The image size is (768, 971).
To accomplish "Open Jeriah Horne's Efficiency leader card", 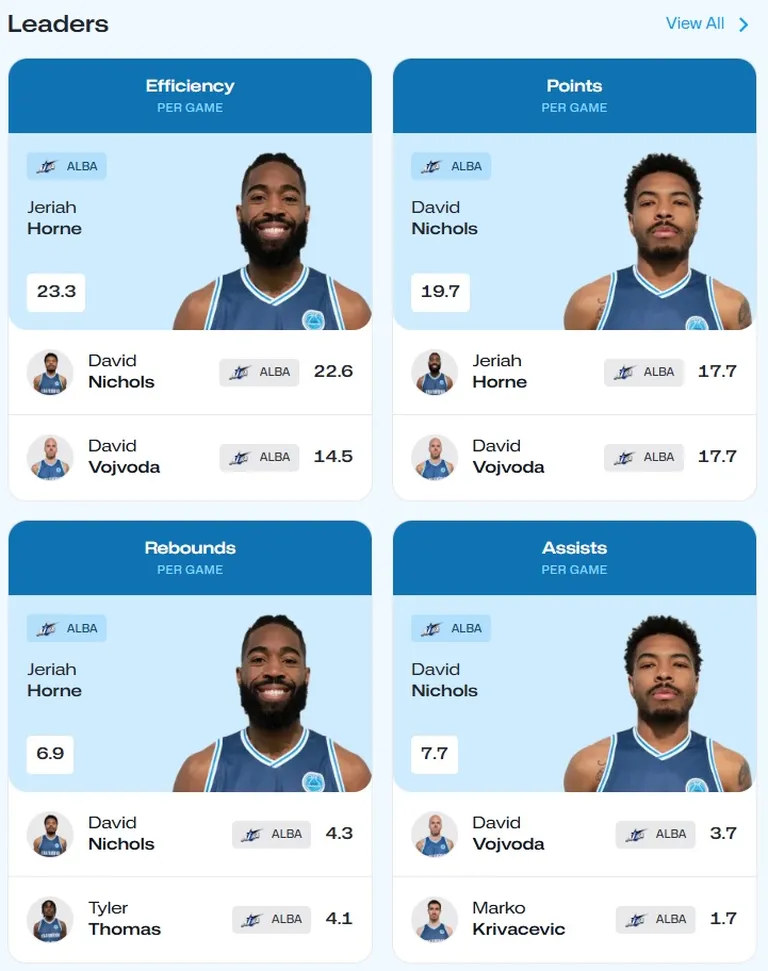I will pos(190,232).
